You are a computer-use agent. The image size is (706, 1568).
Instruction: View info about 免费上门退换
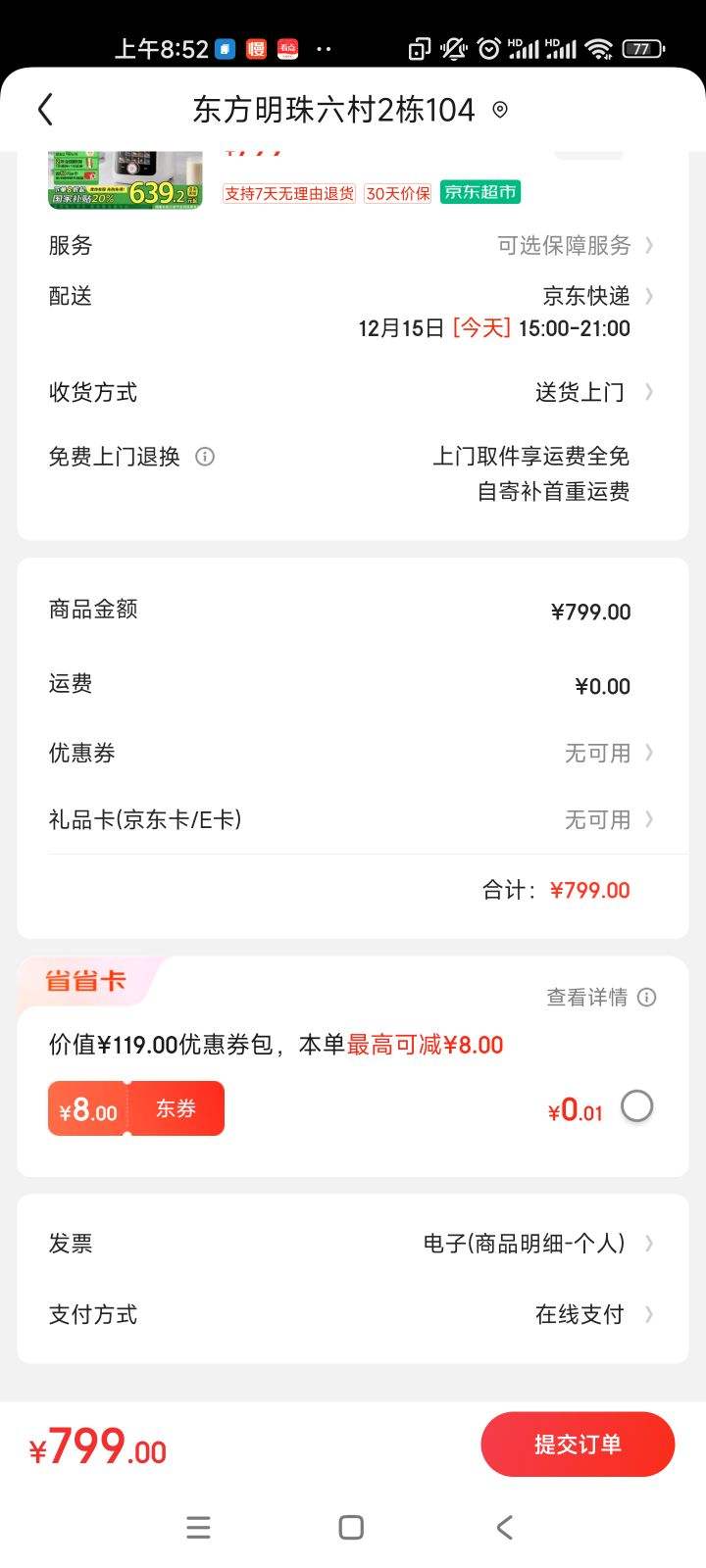coord(205,457)
